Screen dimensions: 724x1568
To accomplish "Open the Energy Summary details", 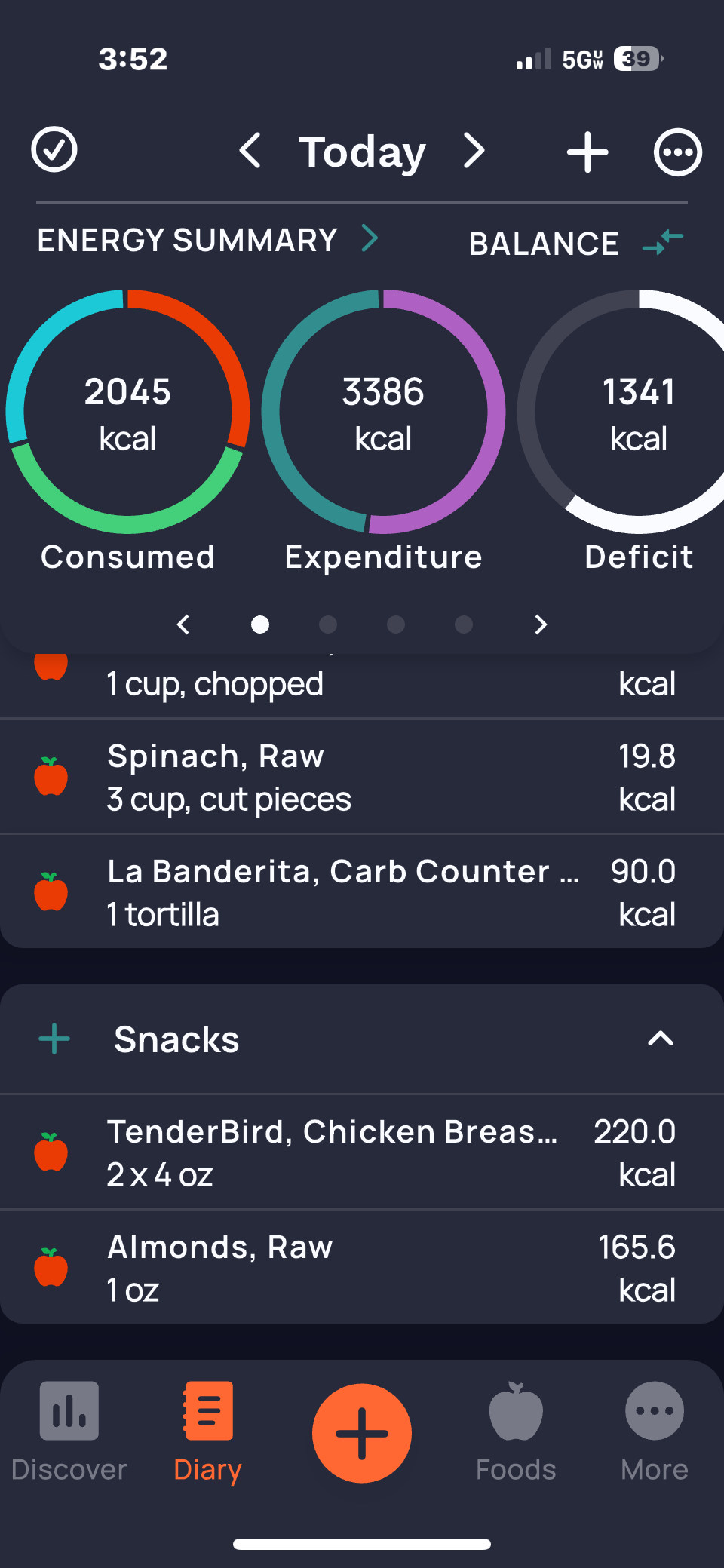I will [207, 240].
